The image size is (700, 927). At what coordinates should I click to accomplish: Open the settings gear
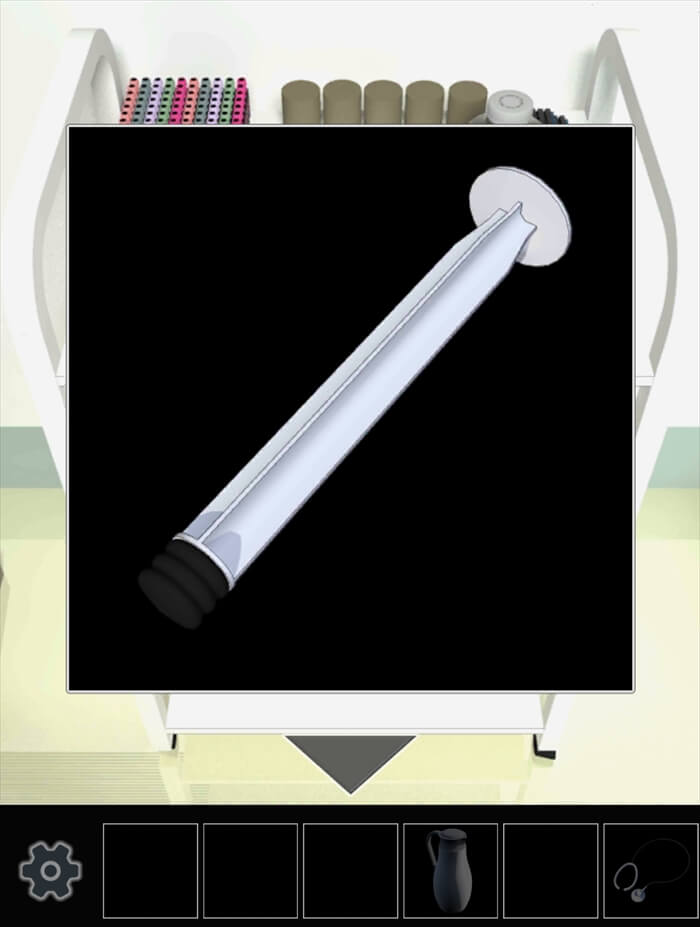tap(50, 870)
